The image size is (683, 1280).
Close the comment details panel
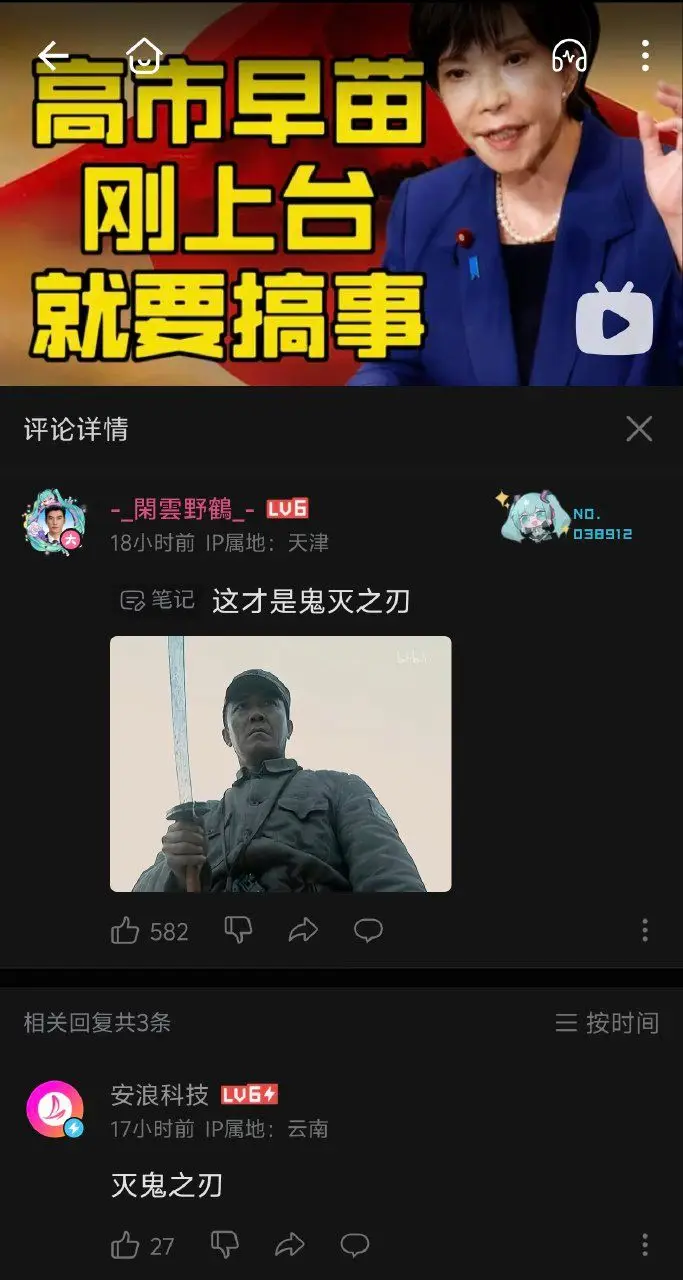pyautogui.click(x=639, y=429)
